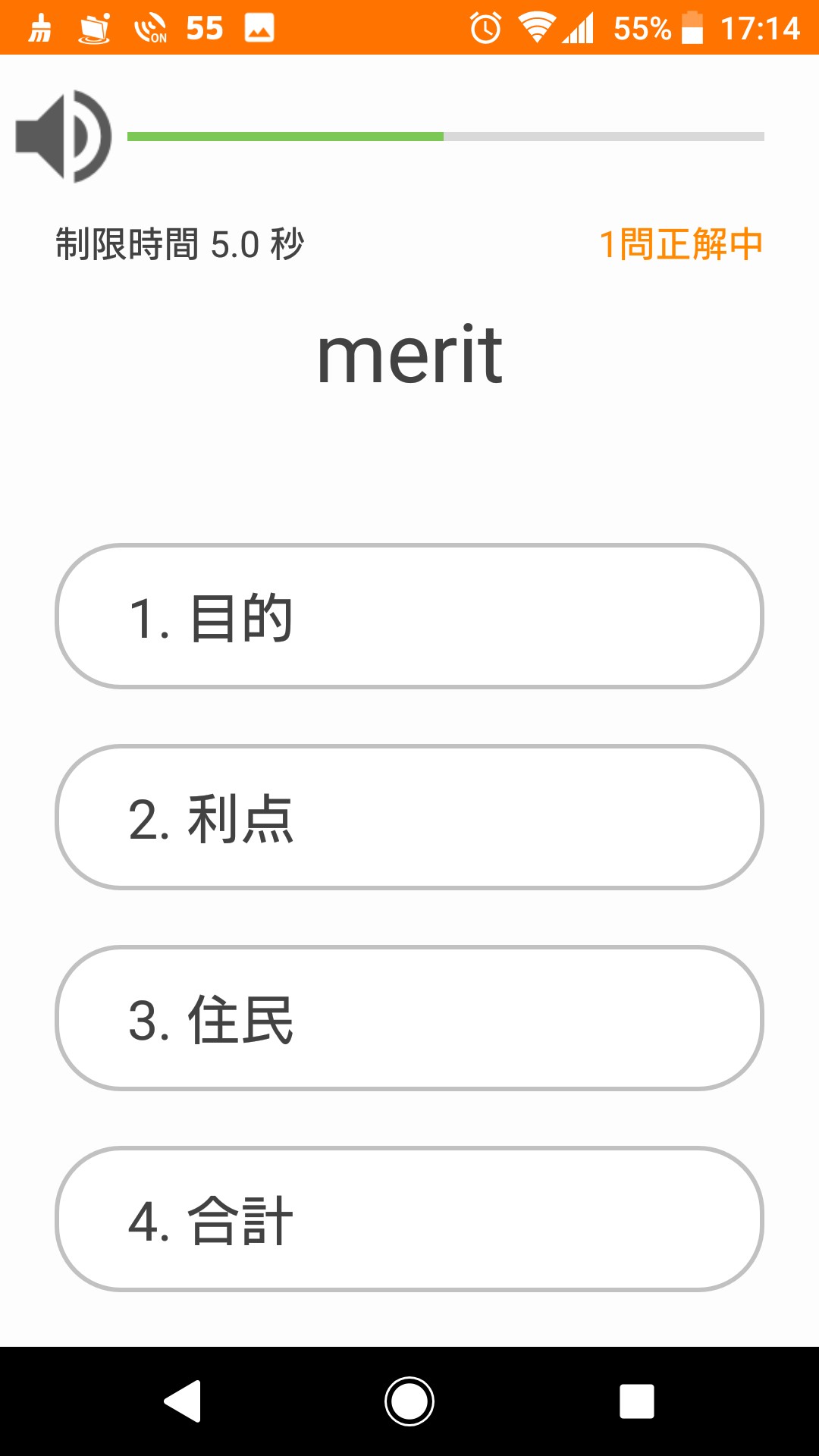Return to the home screen

tap(409, 1401)
